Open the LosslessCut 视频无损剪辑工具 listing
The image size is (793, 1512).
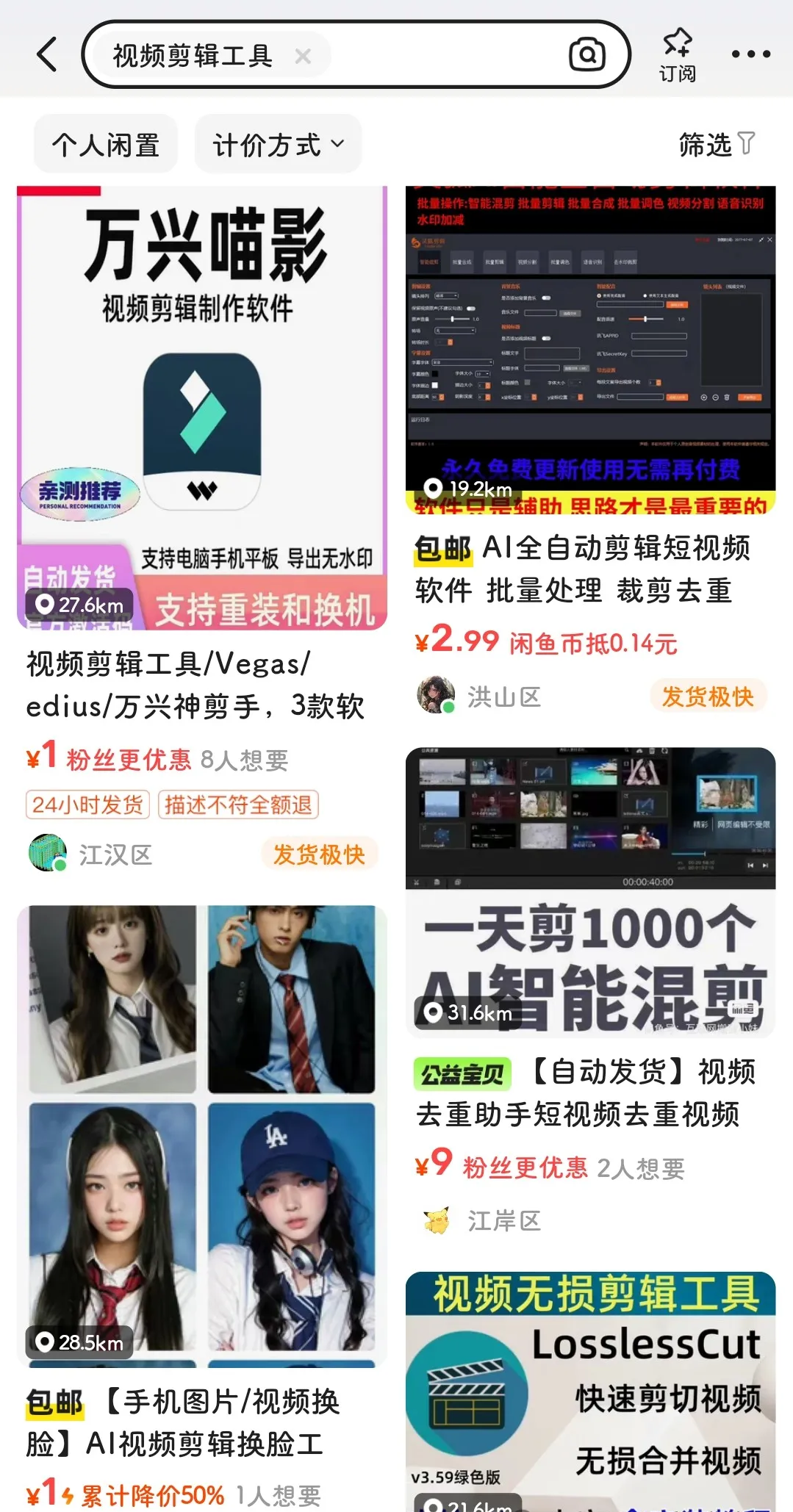[x=590, y=1390]
